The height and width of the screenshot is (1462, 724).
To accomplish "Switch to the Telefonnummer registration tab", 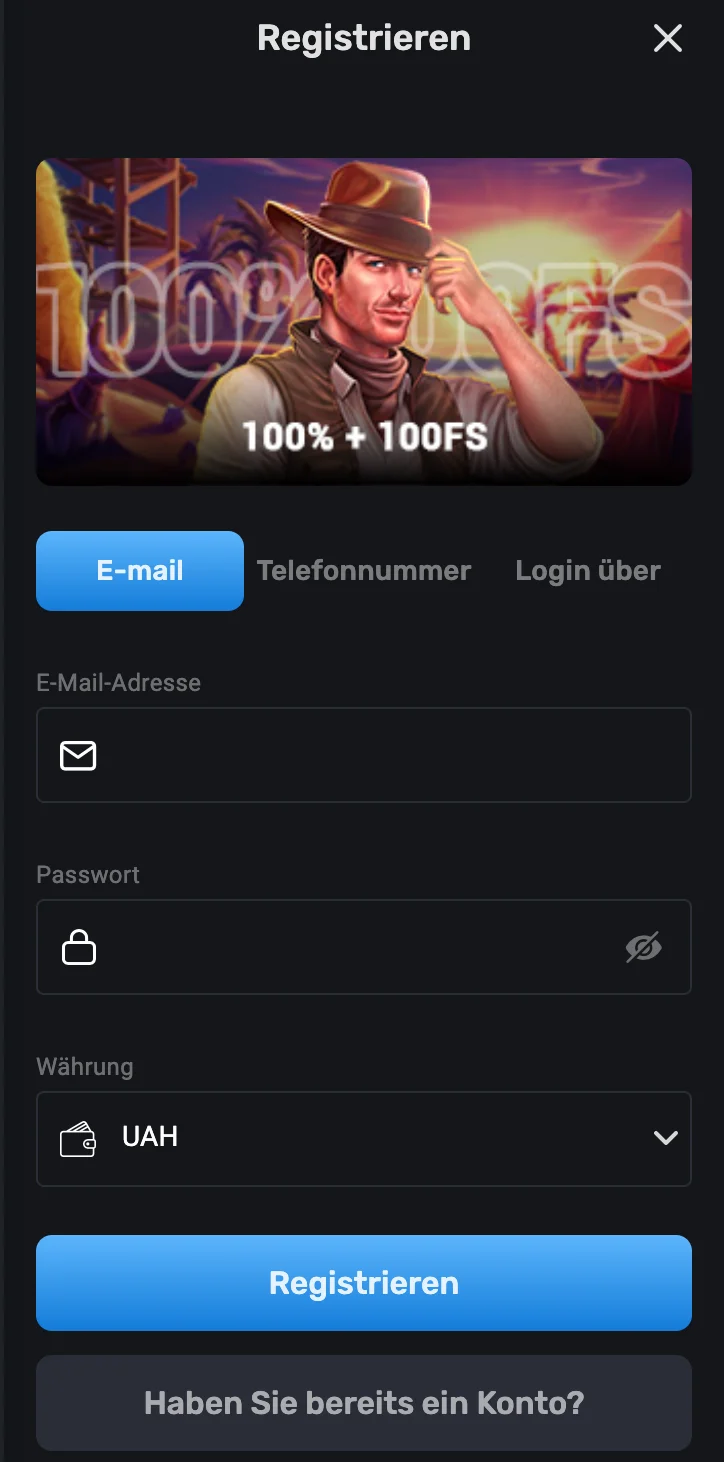I will [x=364, y=570].
